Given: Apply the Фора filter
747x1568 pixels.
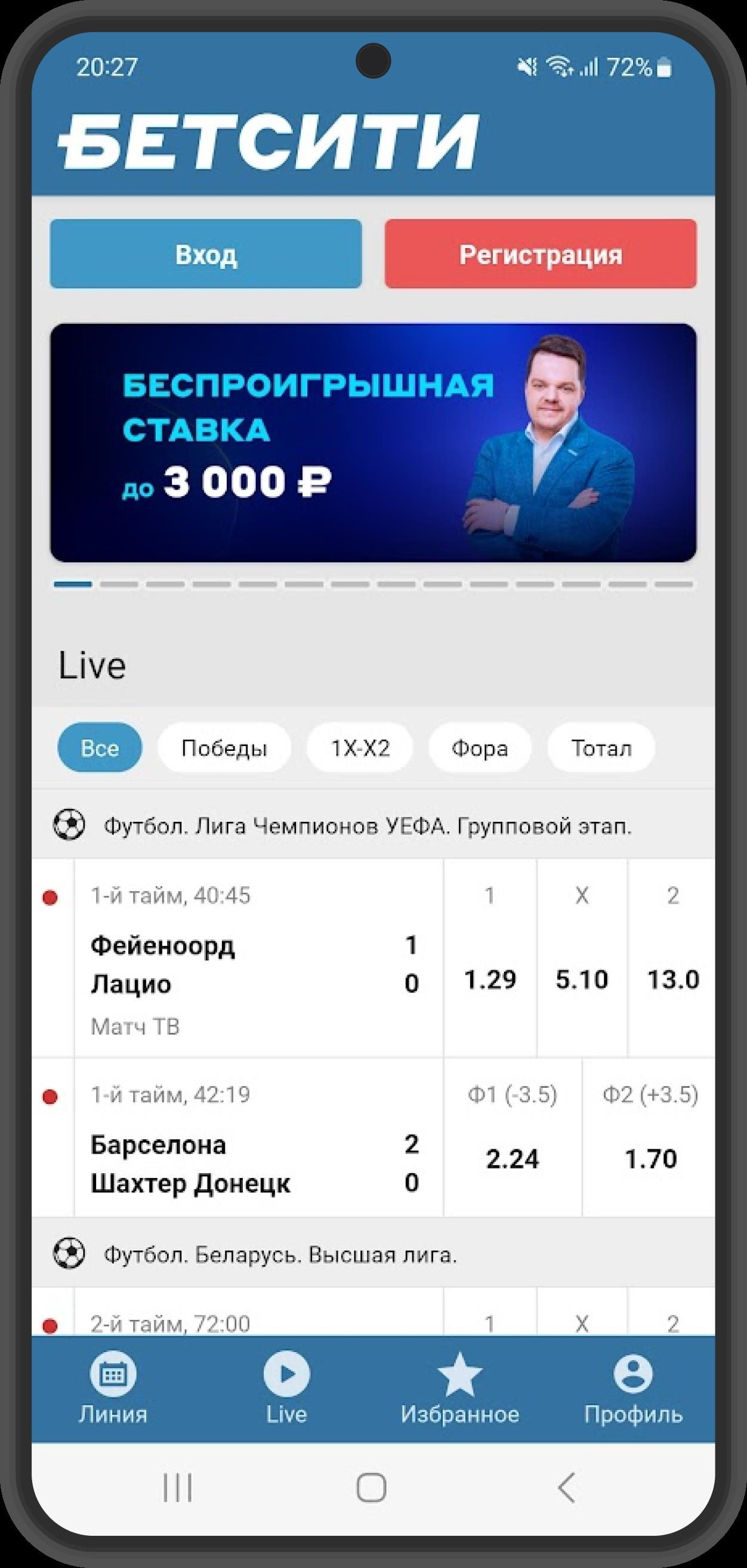Looking at the screenshot, I should pyautogui.click(x=479, y=747).
